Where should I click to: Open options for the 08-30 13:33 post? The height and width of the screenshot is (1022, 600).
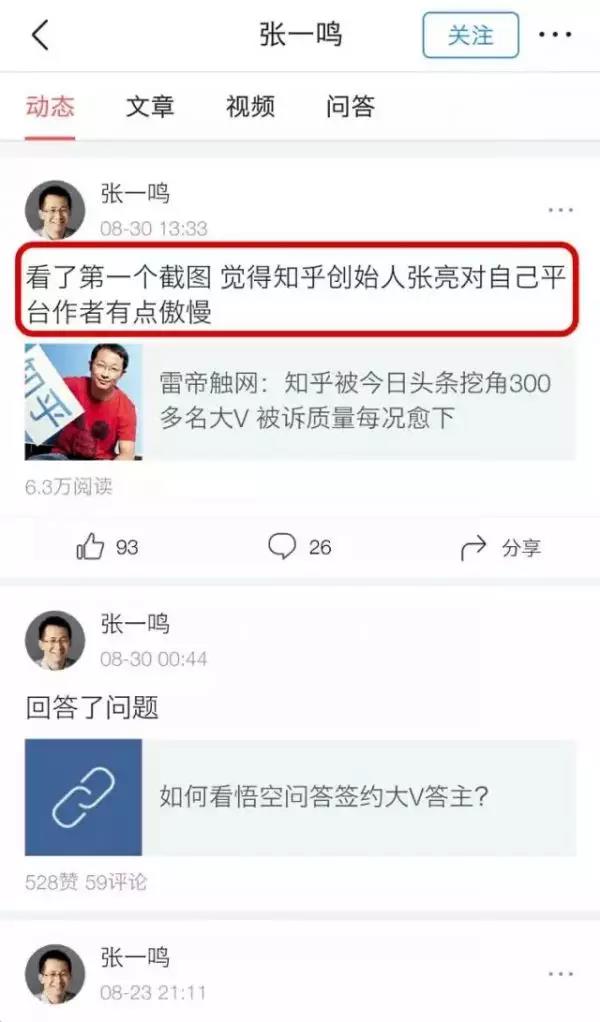(x=560, y=210)
